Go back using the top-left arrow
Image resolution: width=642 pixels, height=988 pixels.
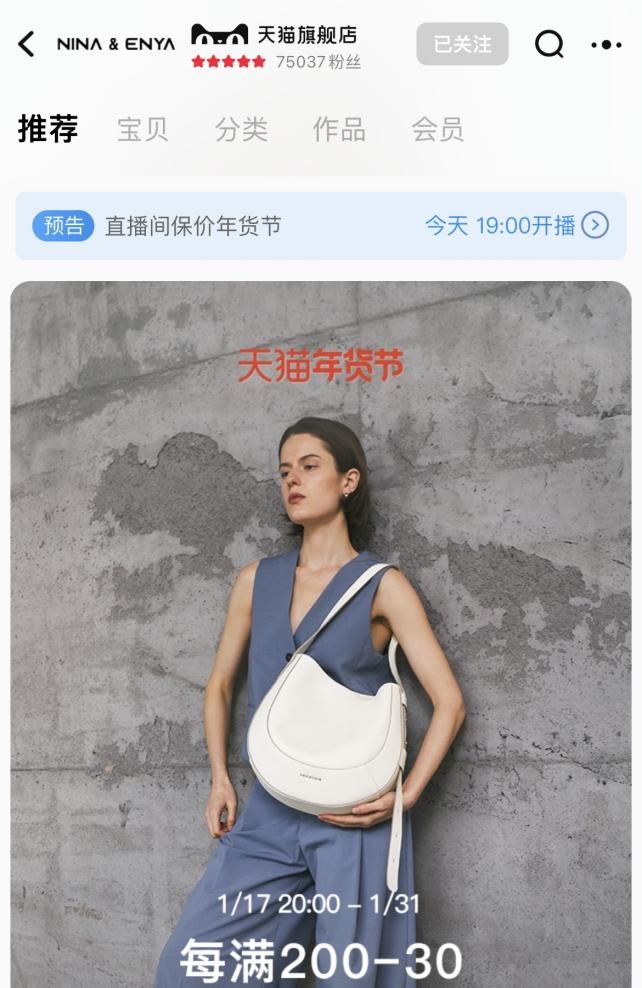click(x=27, y=44)
